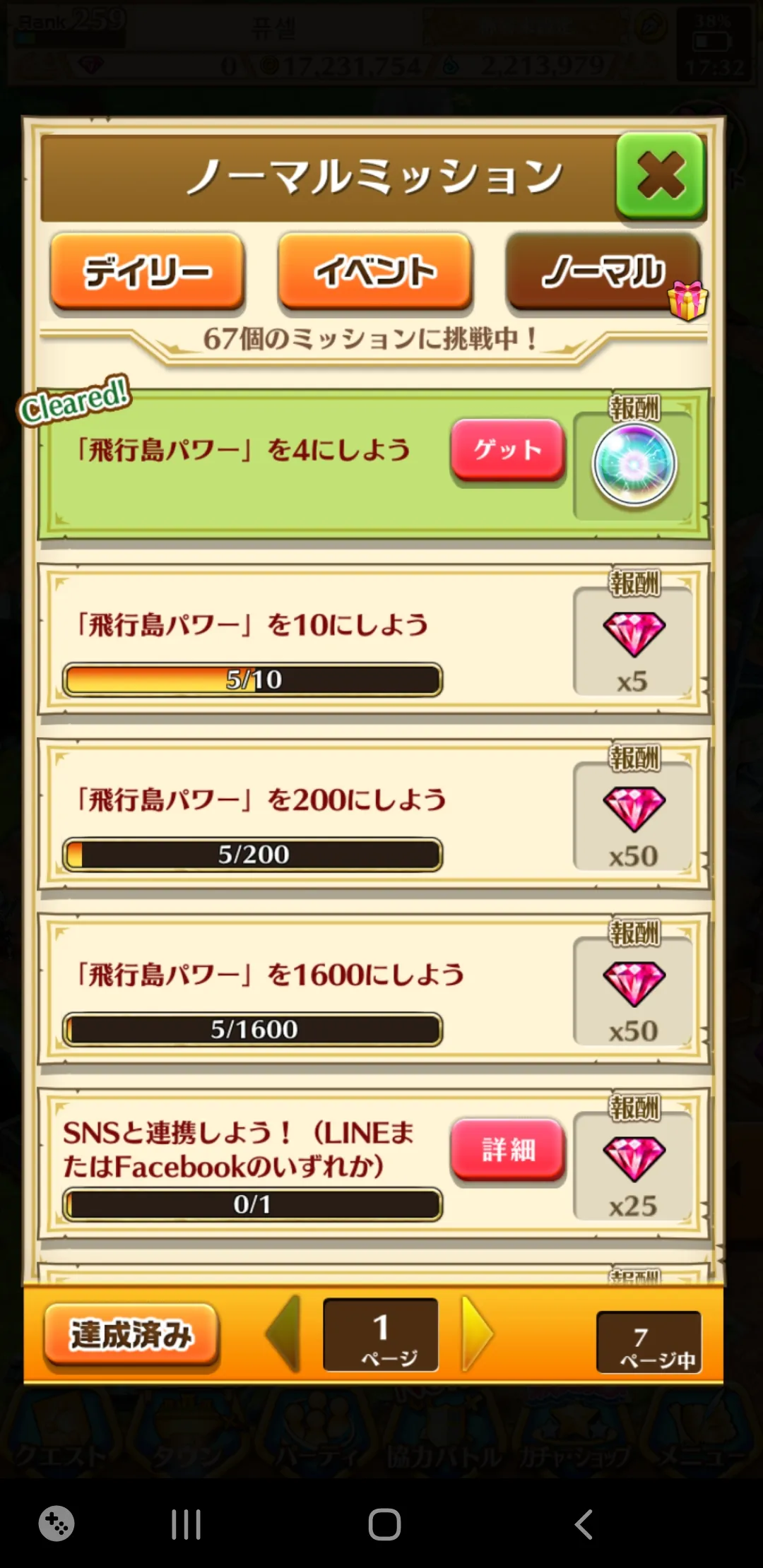Open 詳細 for the SNS link mission
Screen dimensions: 763x1568
click(x=508, y=1150)
